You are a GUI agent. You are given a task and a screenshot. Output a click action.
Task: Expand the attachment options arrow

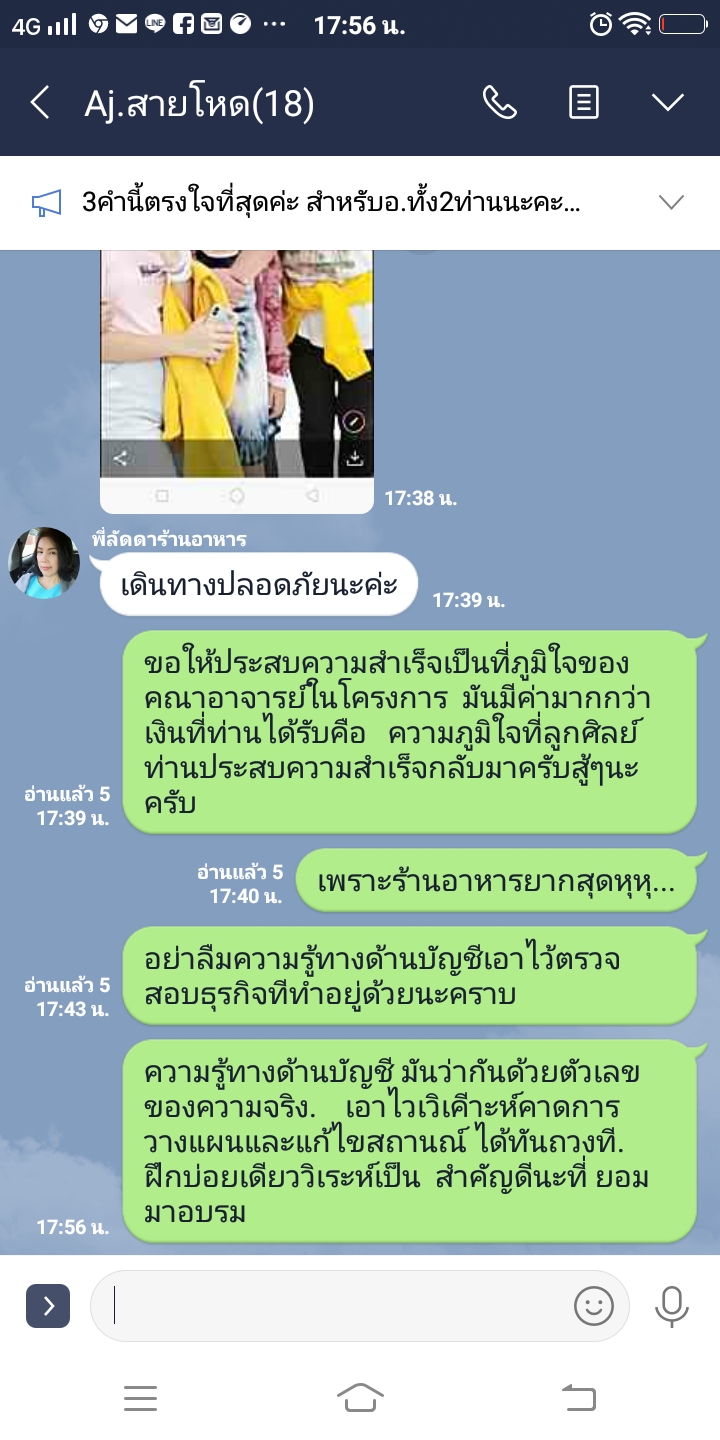[x=48, y=1306]
